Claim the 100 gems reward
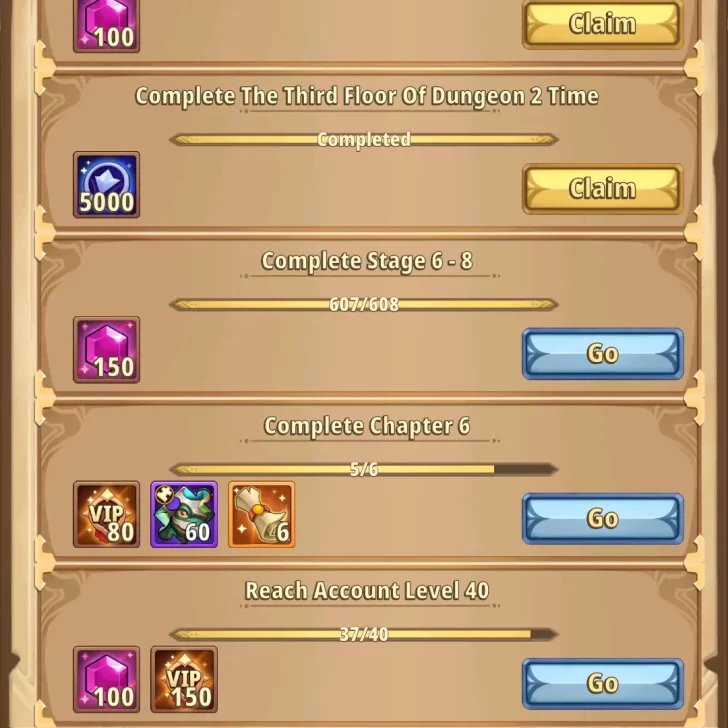Image resolution: width=728 pixels, height=728 pixels. click(602, 24)
